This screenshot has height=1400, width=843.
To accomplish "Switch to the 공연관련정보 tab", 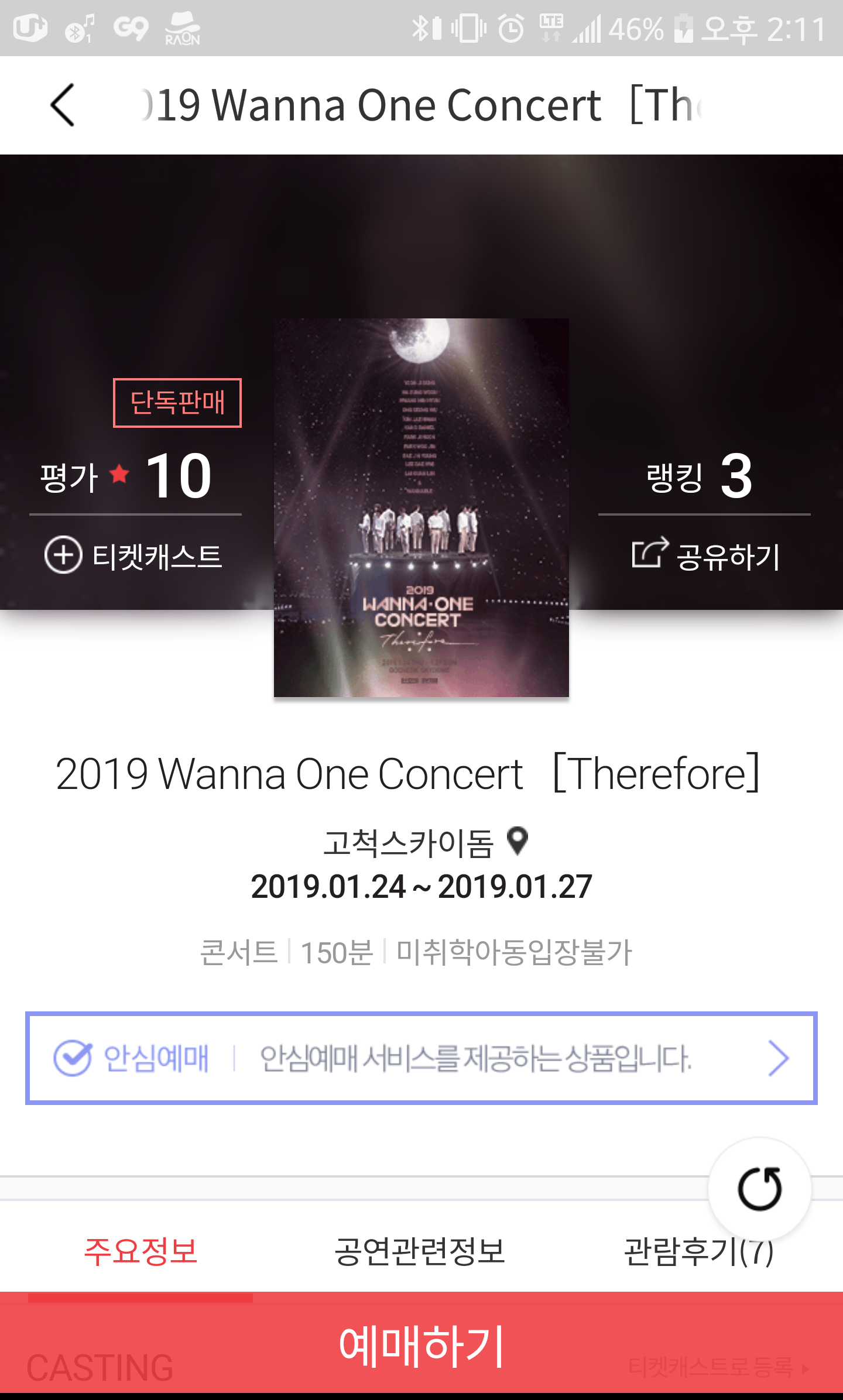I will [x=420, y=1251].
